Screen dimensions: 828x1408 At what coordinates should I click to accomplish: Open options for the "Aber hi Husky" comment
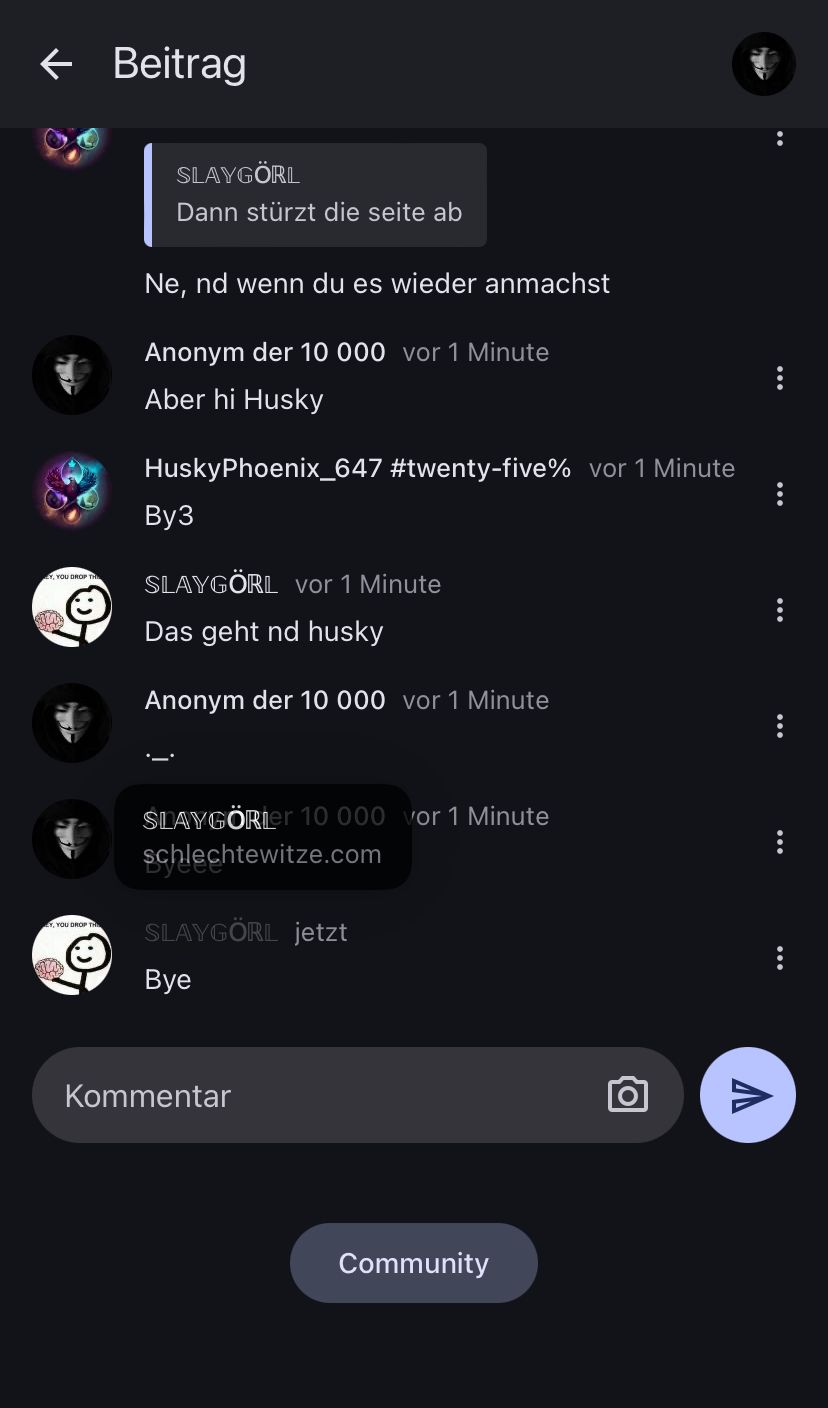click(779, 378)
